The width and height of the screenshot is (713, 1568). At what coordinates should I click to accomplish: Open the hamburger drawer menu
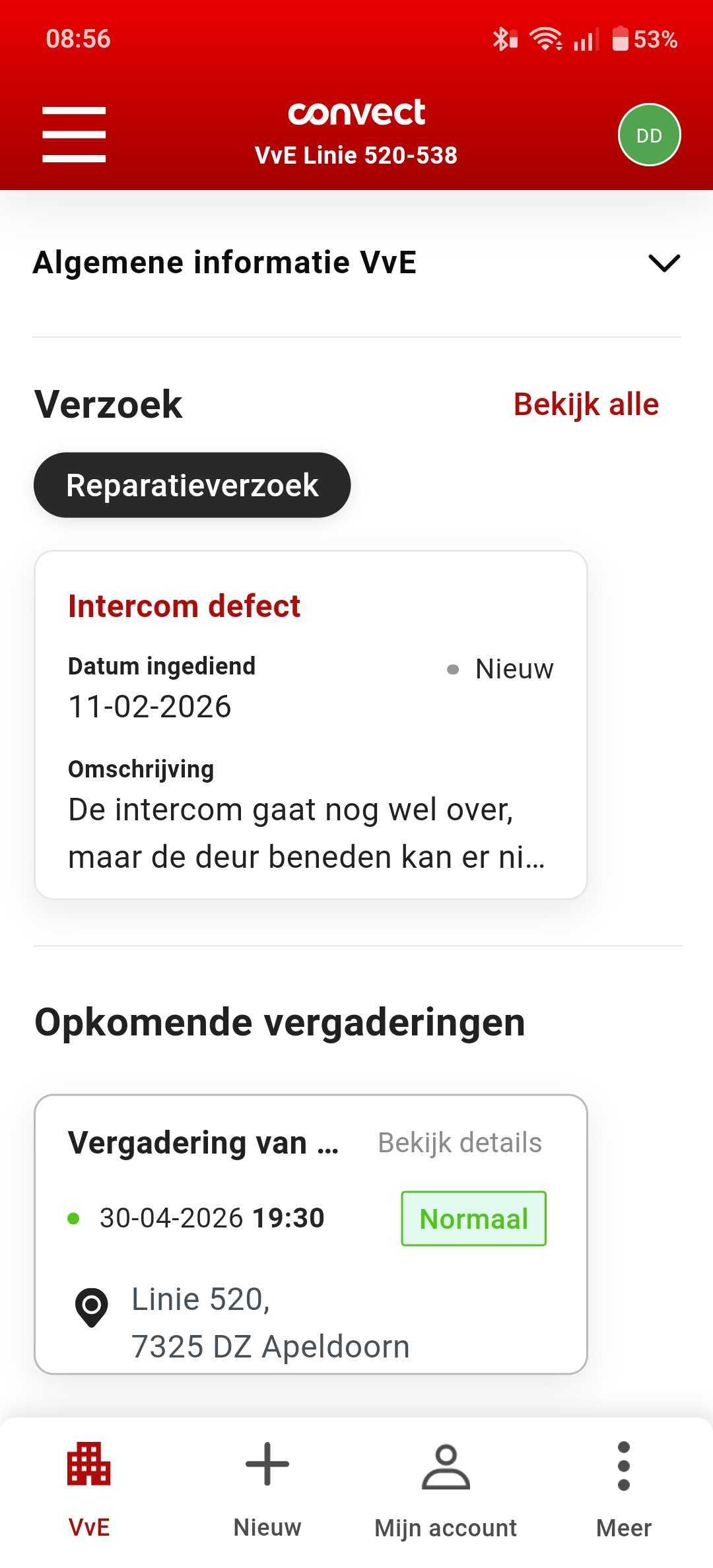click(74, 135)
